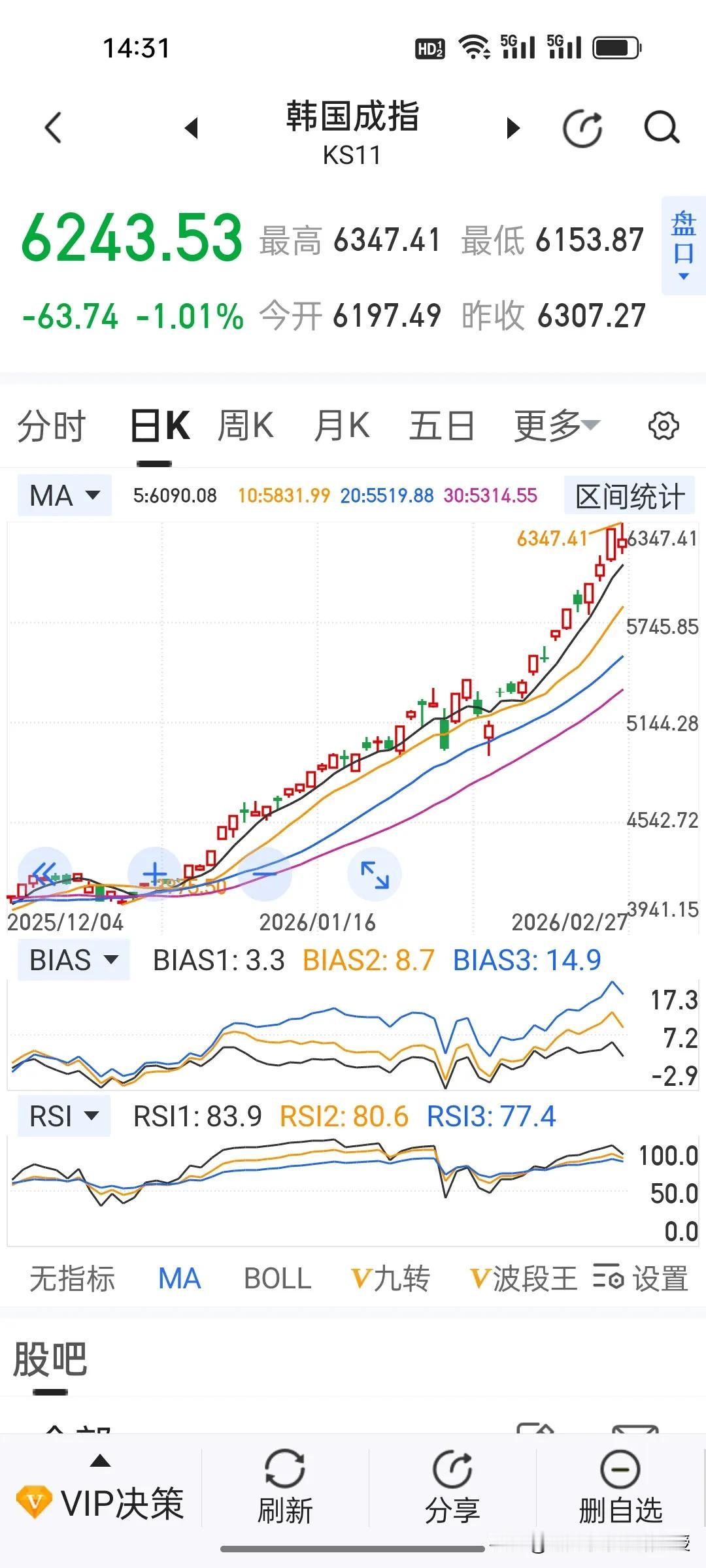Viewport: 706px width, 1568px height.
Task: Expand the 盘口 panel
Action: click(x=683, y=245)
